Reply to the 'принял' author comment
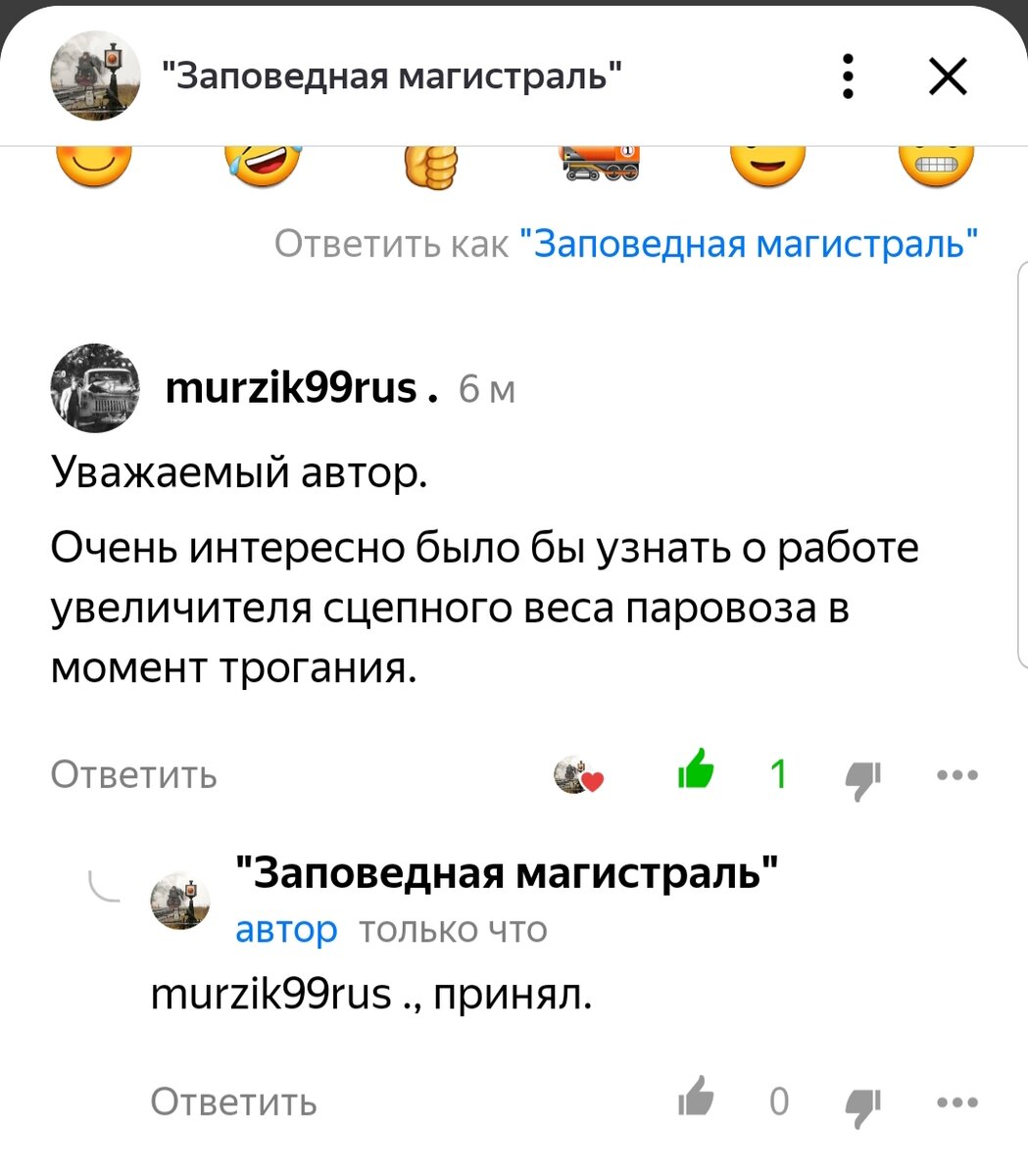Viewport: 1028px width, 1176px height. pyautogui.click(x=234, y=1102)
